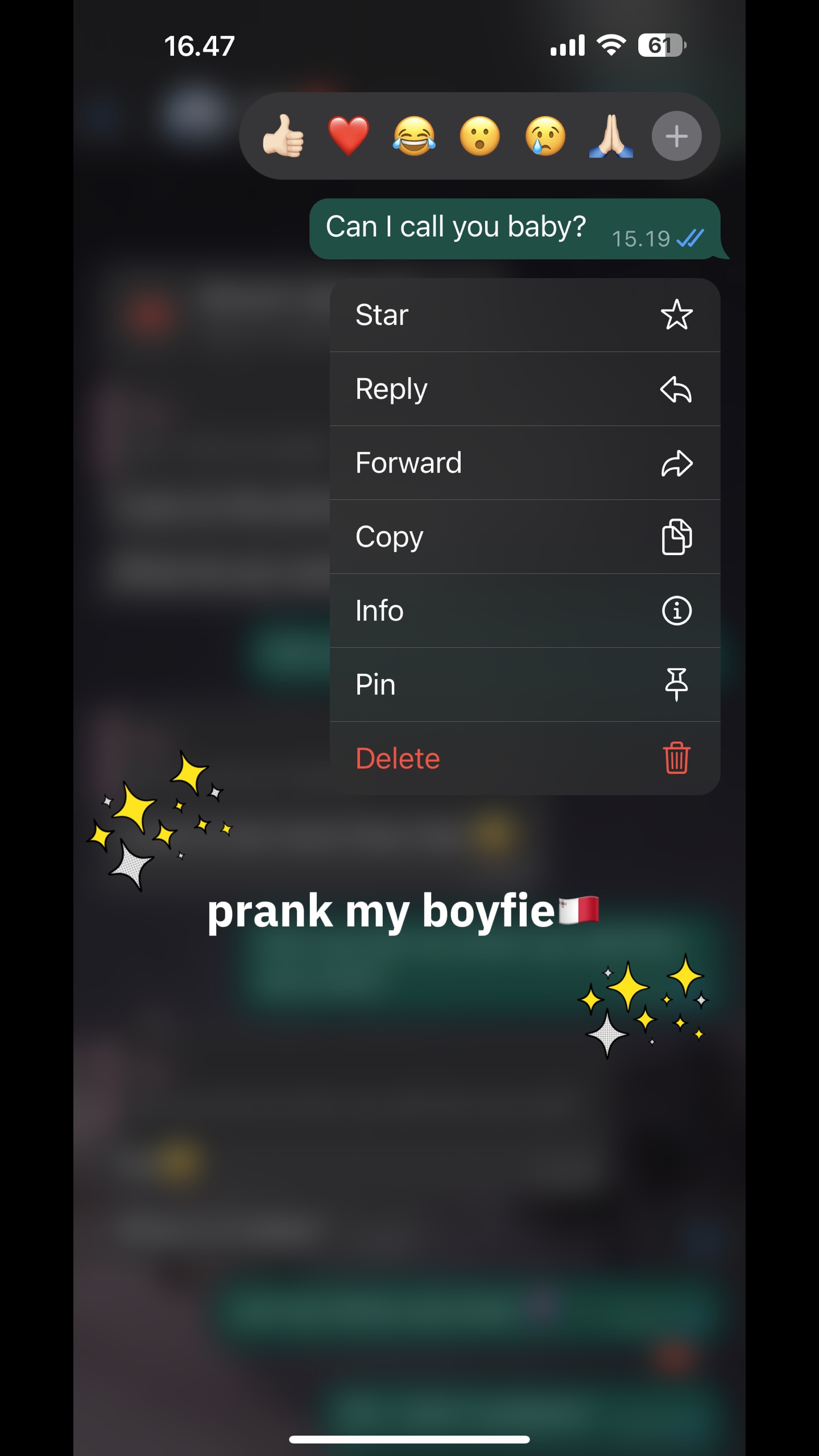Select Delete to remove the message
The width and height of the screenshot is (819, 1456).
525,758
